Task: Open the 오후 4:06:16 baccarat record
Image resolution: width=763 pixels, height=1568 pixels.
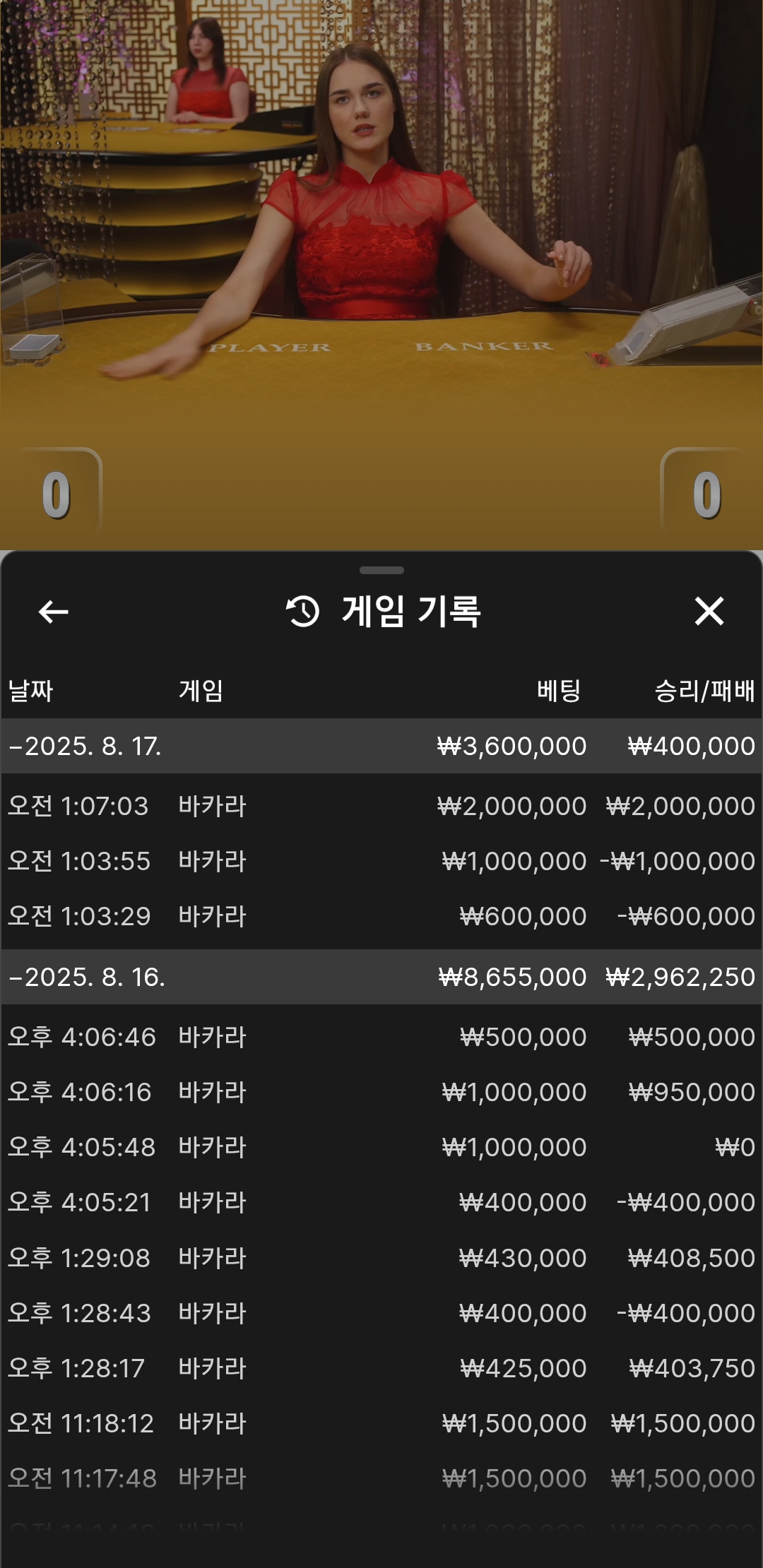Action: [381, 1092]
